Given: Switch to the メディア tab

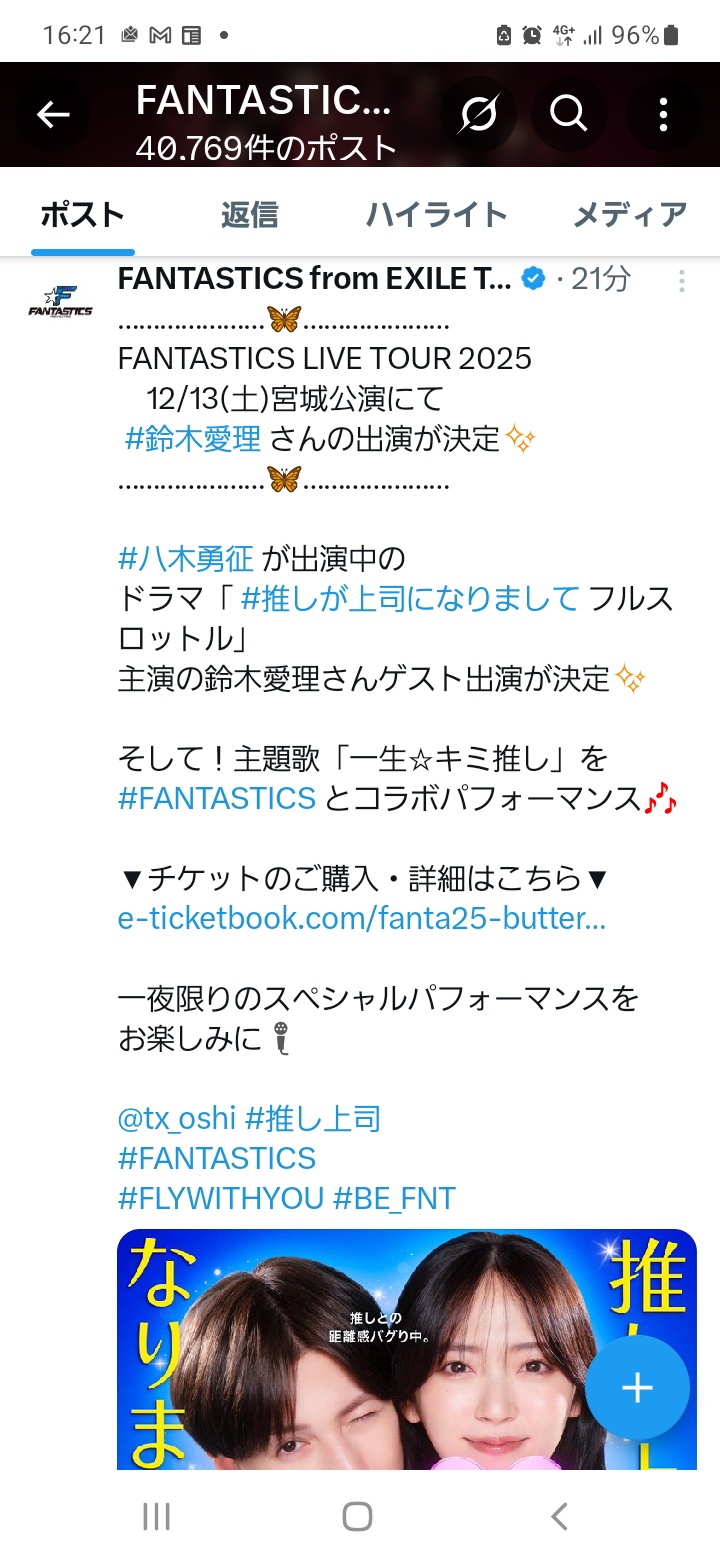Looking at the screenshot, I should click(x=630, y=214).
